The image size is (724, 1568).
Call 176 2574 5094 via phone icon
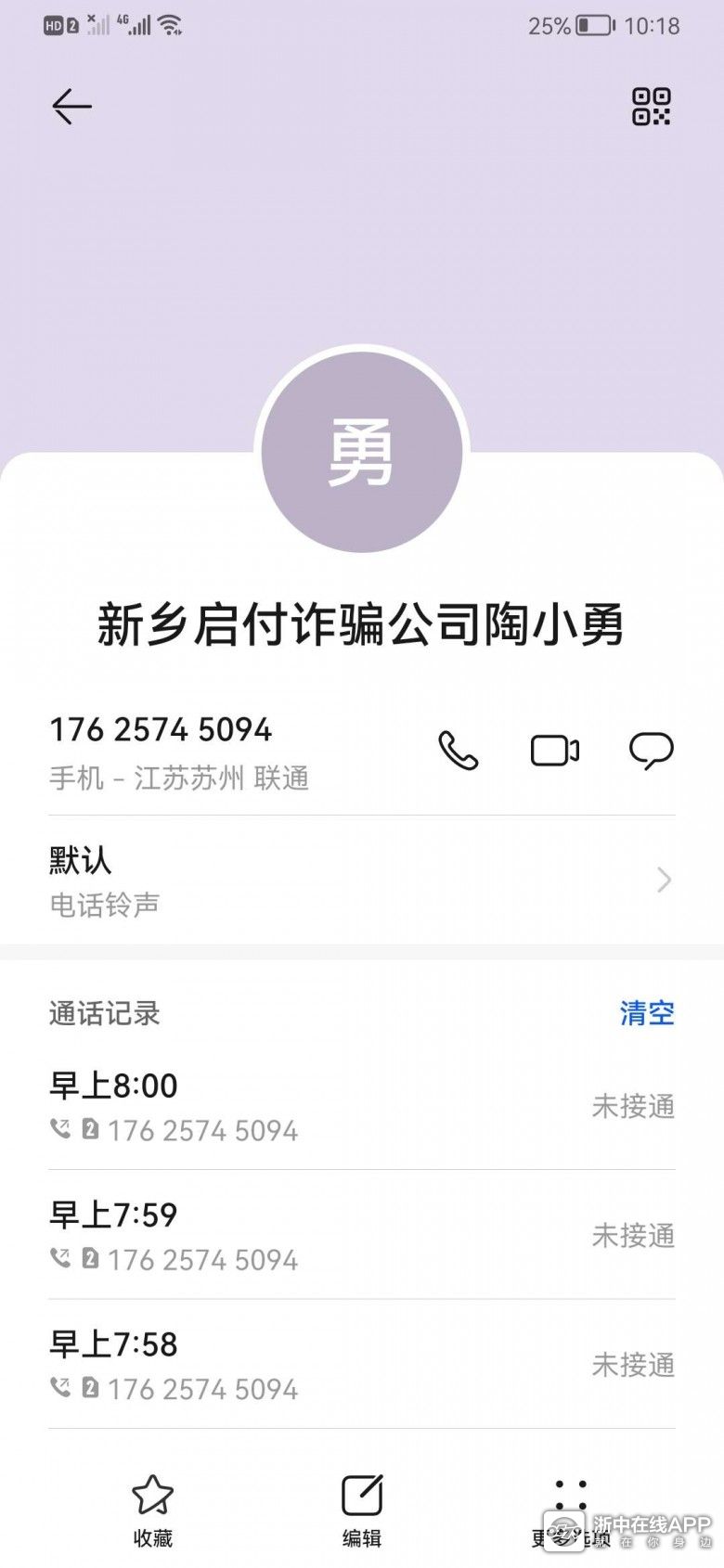(x=458, y=751)
